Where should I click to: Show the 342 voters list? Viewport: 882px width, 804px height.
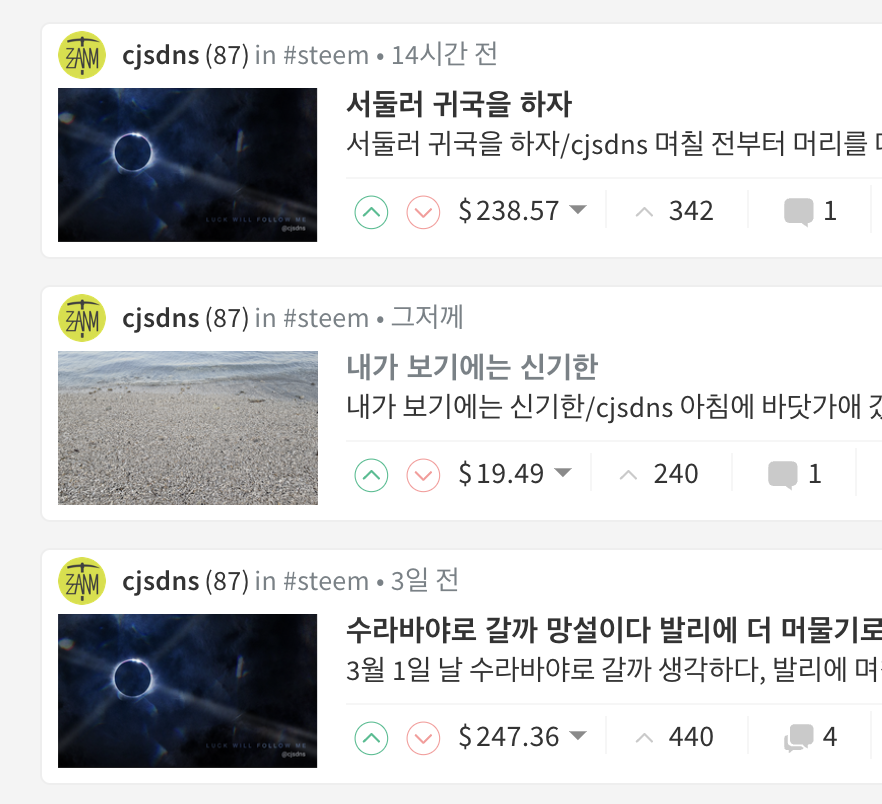pyautogui.click(x=674, y=211)
